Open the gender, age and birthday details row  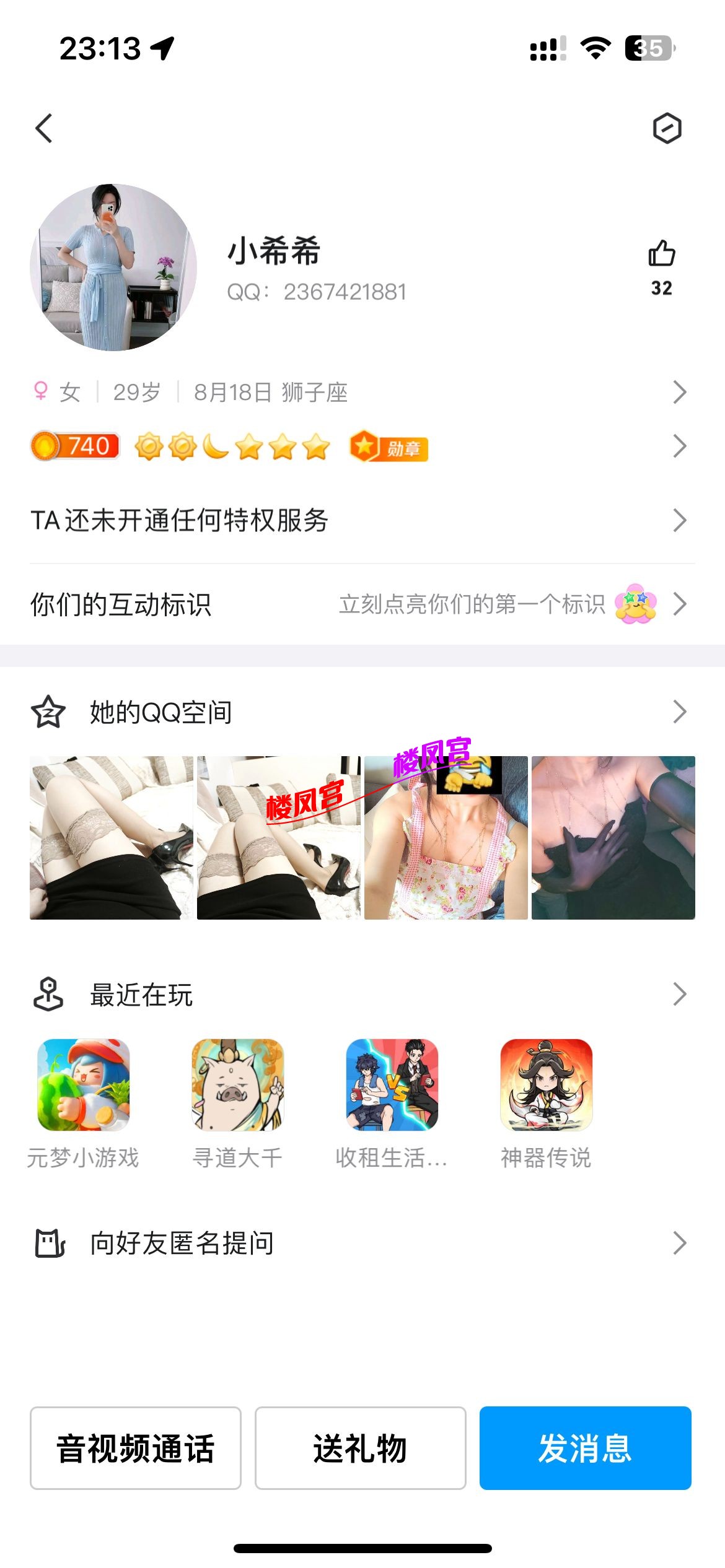359,392
